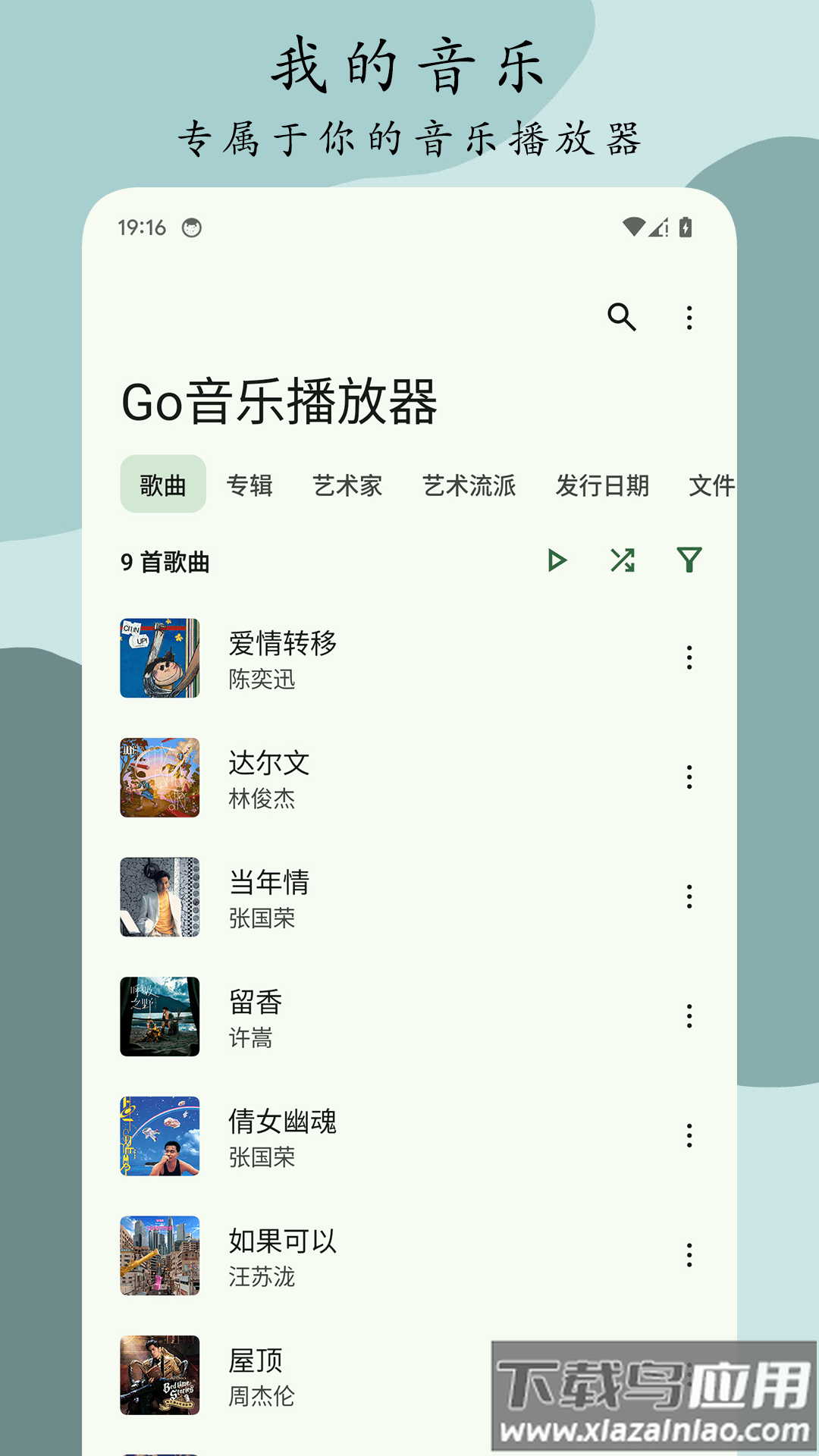819x1456 pixels.
Task: Play the song 当年情 by 张国荣
Action: tap(379, 897)
